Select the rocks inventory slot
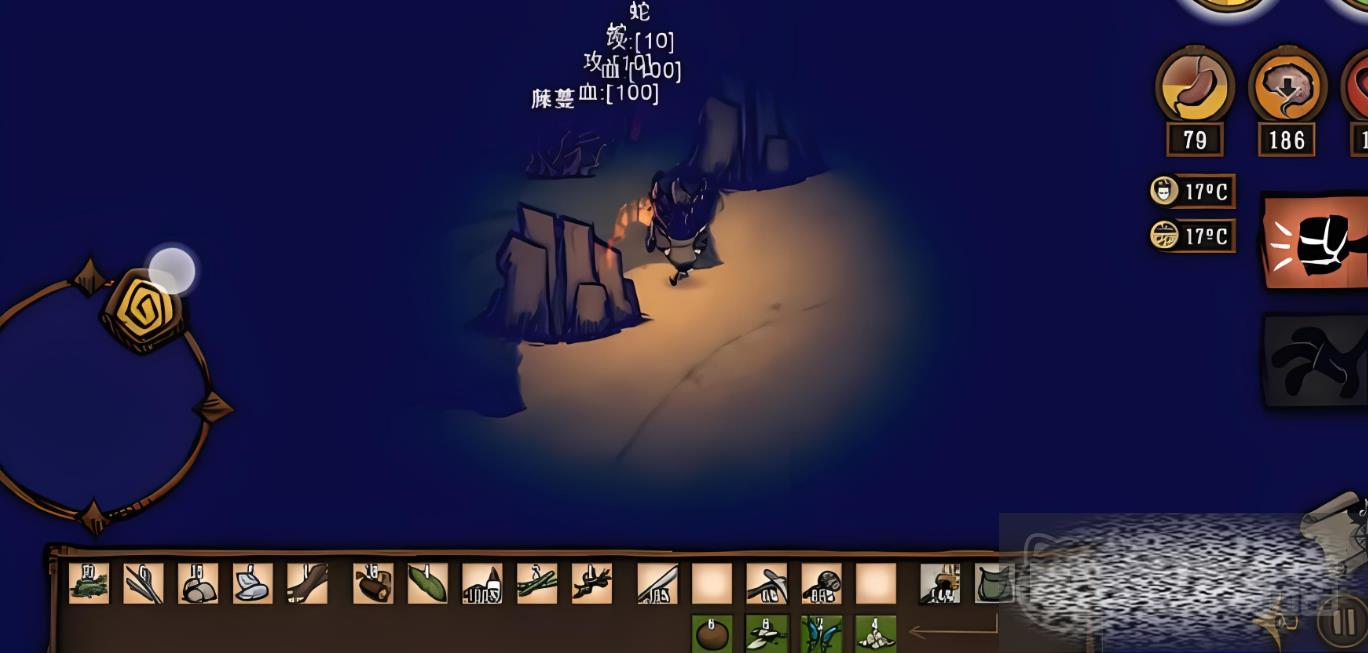 point(197,583)
